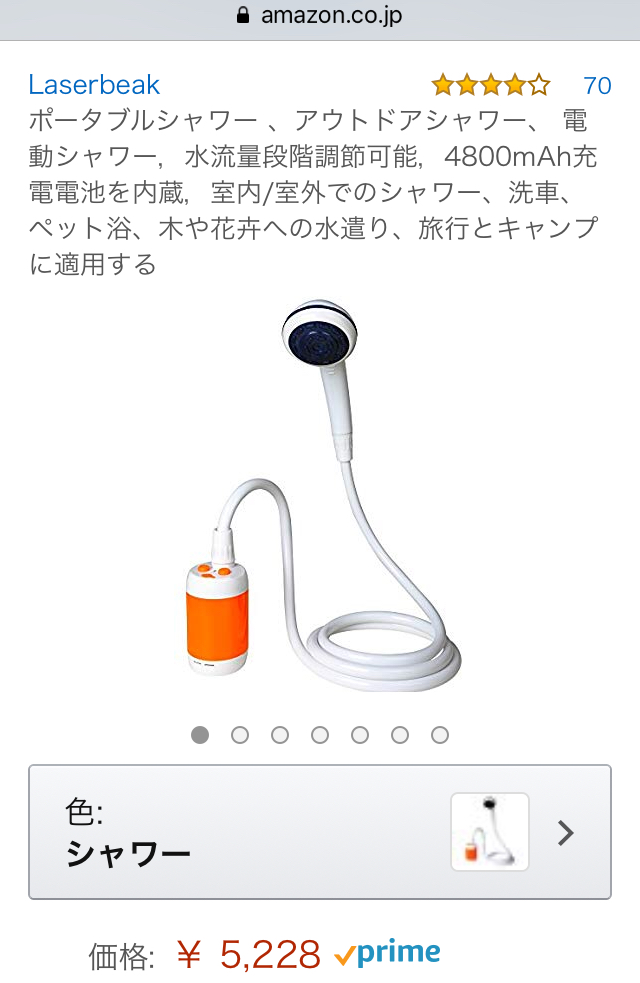Open the Laserbeak brand link
Screen dimensions: 640x983
pos(94,84)
